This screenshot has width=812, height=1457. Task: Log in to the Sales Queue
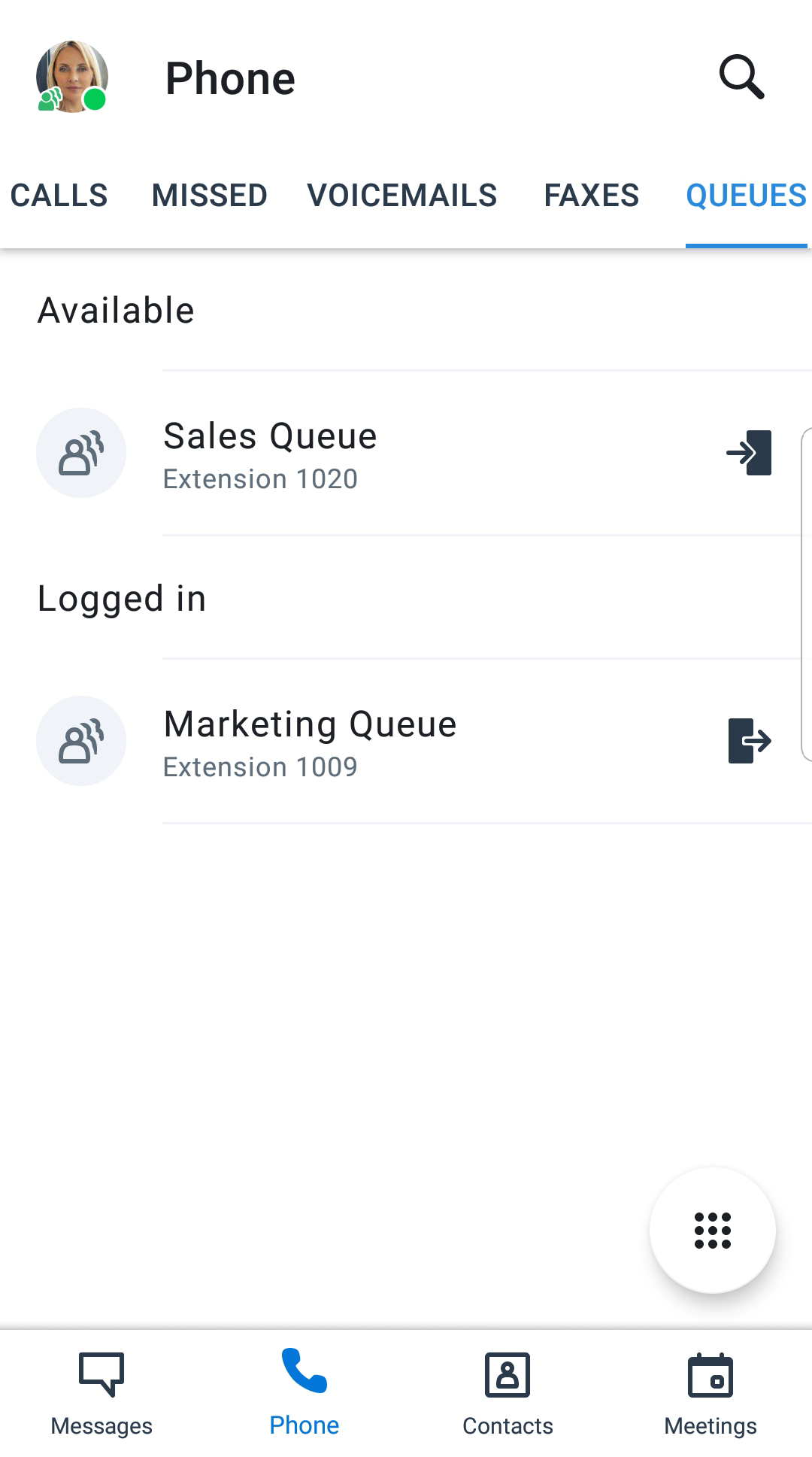pos(749,453)
